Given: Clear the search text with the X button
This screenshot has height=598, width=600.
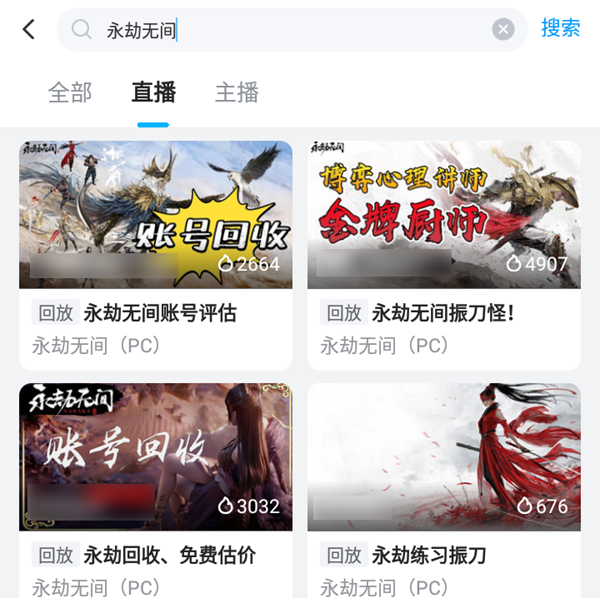Looking at the screenshot, I should 503,30.
